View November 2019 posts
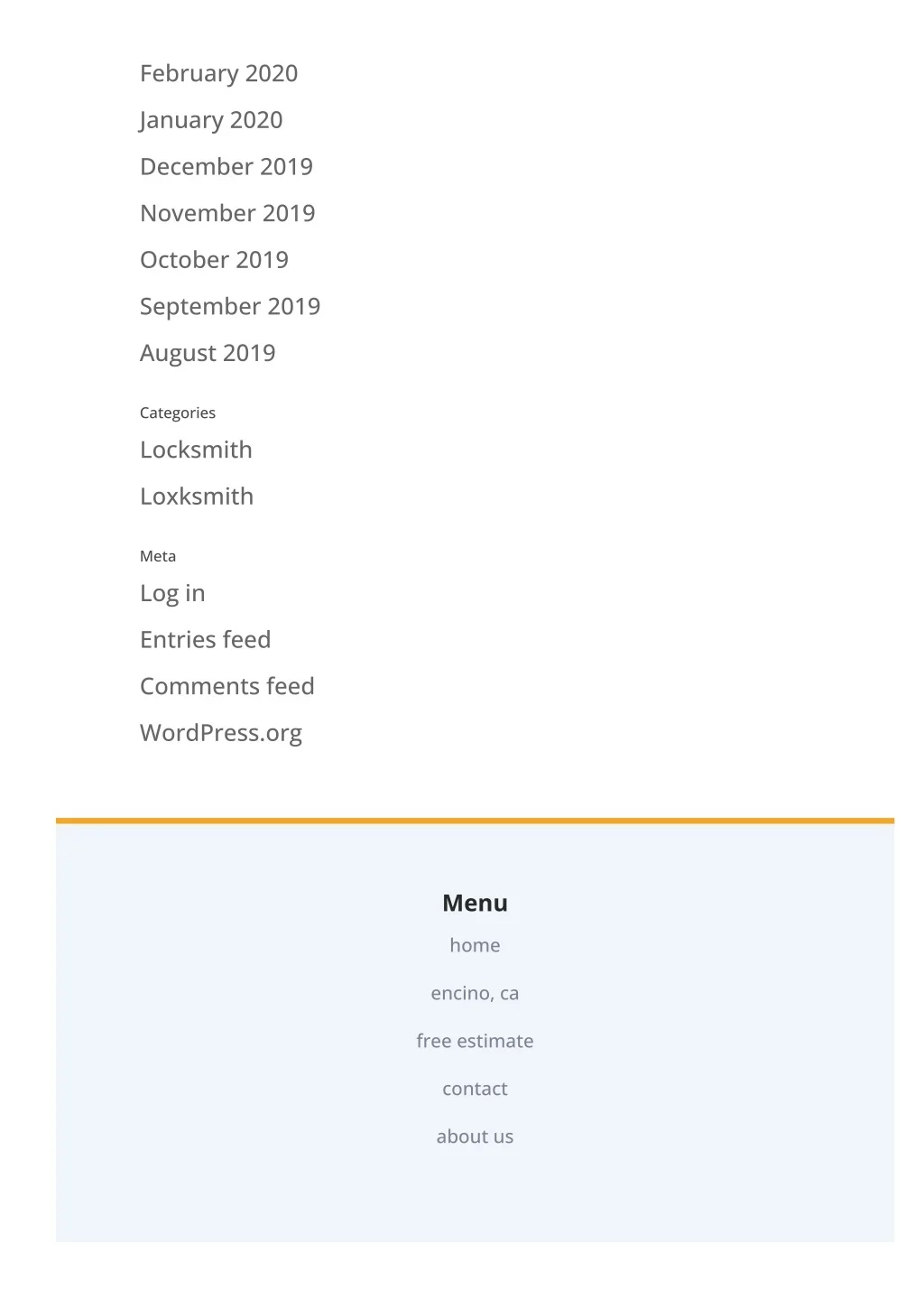 click(x=227, y=213)
